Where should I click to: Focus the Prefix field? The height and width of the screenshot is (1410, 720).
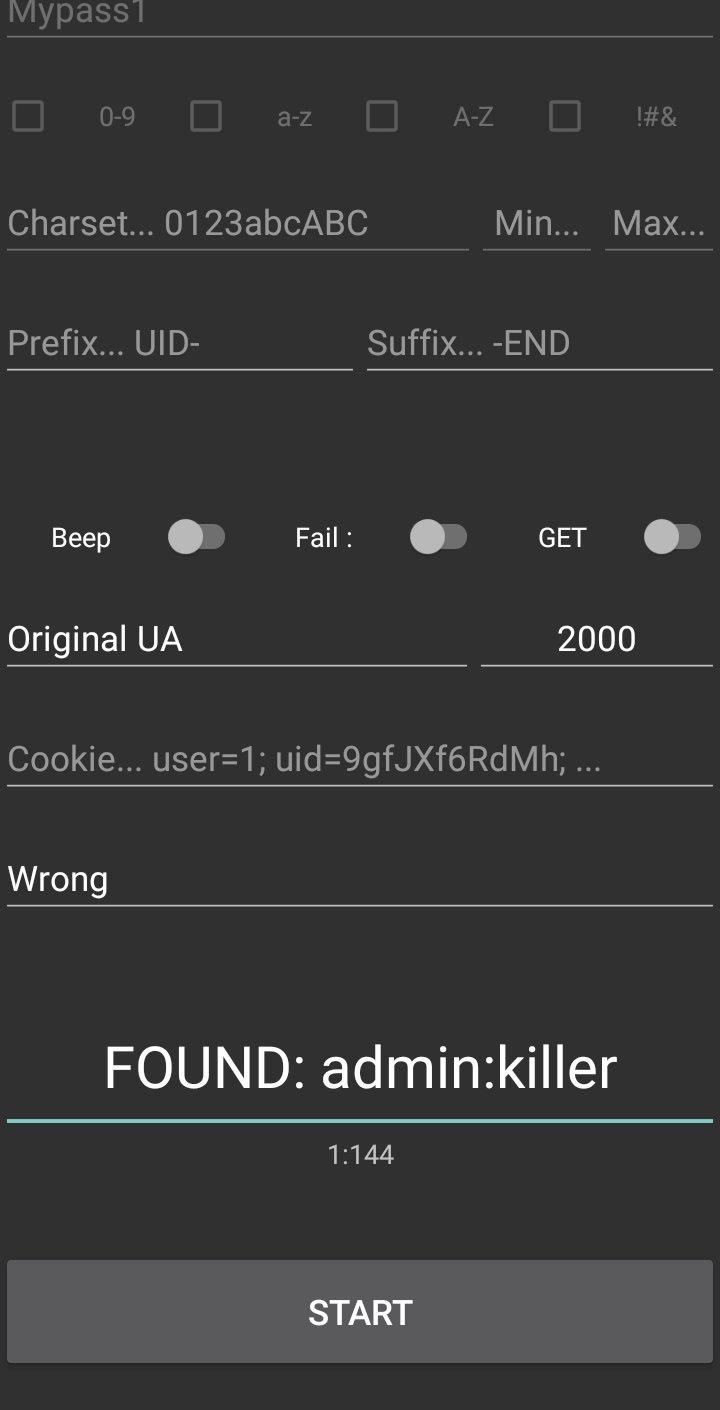180,343
